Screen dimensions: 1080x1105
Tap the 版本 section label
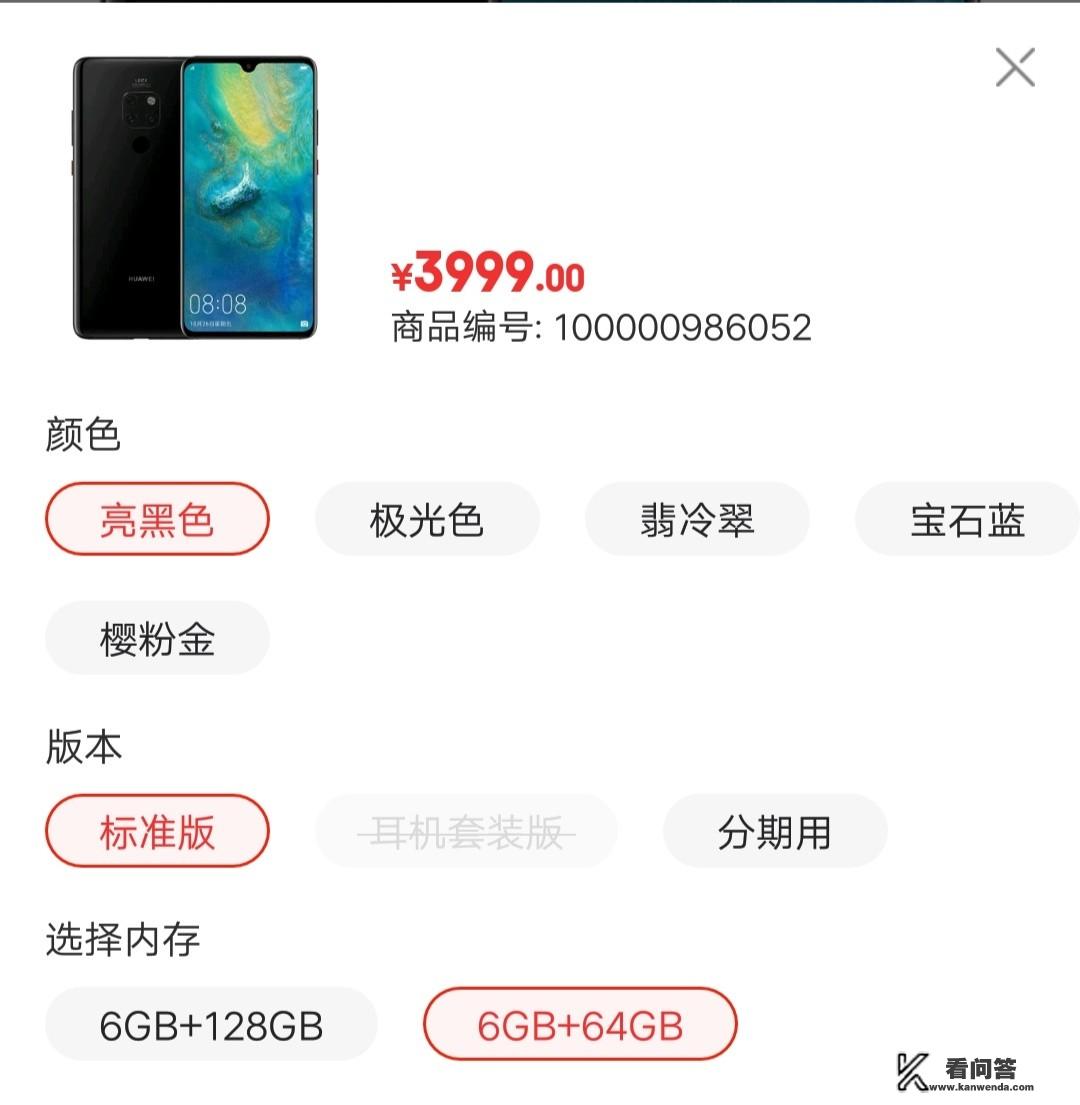(x=81, y=744)
